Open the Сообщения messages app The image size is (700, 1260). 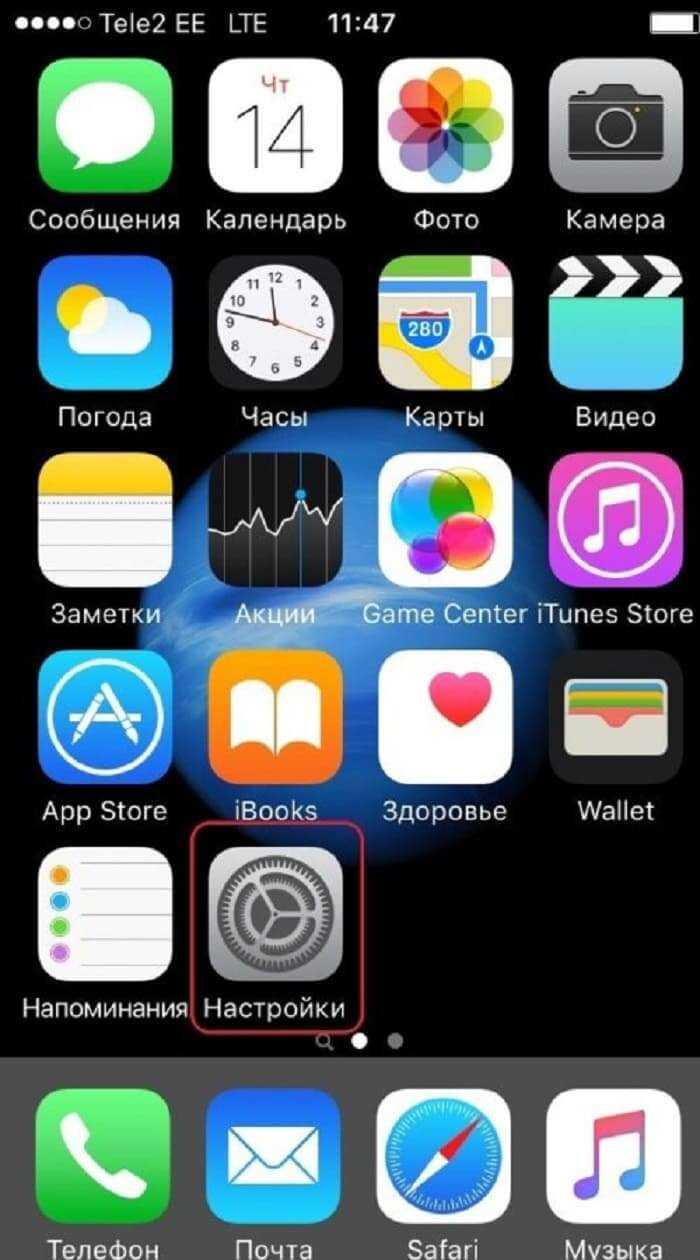pyautogui.click(x=104, y=126)
